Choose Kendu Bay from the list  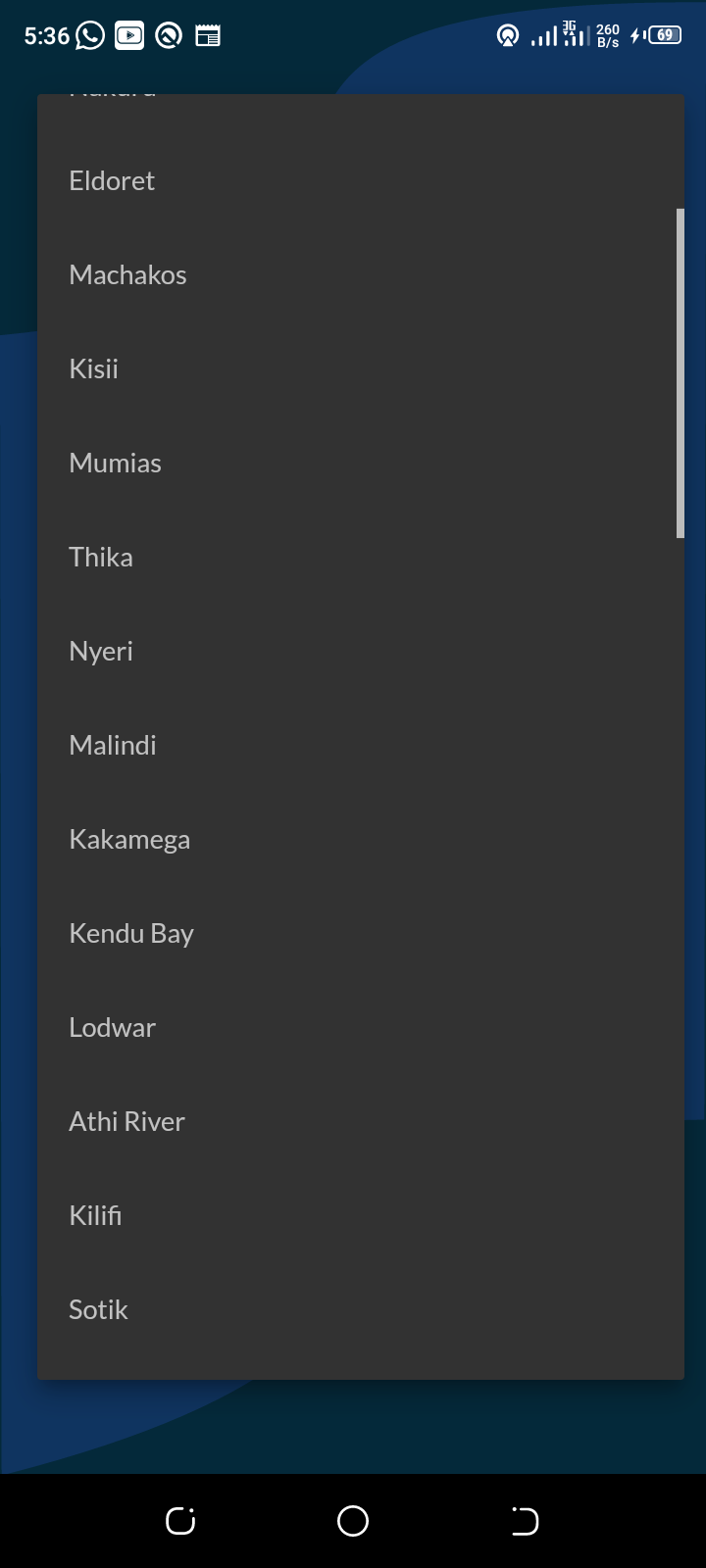point(360,933)
